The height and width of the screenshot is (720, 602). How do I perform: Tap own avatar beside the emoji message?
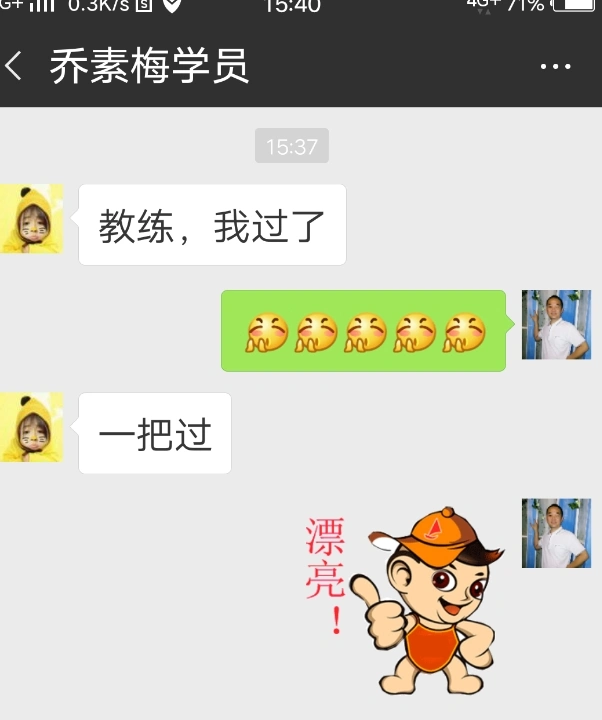(556, 325)
